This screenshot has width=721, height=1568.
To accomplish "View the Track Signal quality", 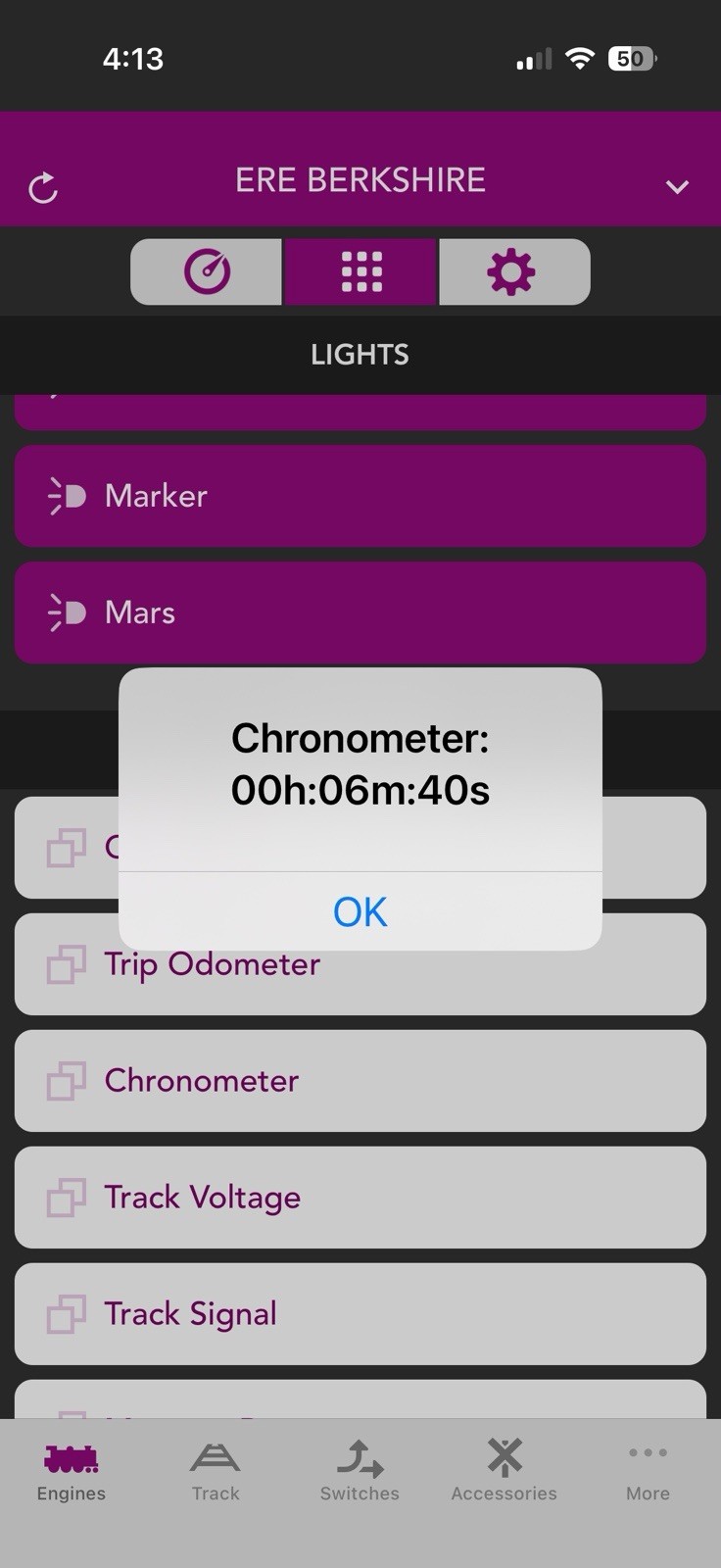I will point(360,1314).
